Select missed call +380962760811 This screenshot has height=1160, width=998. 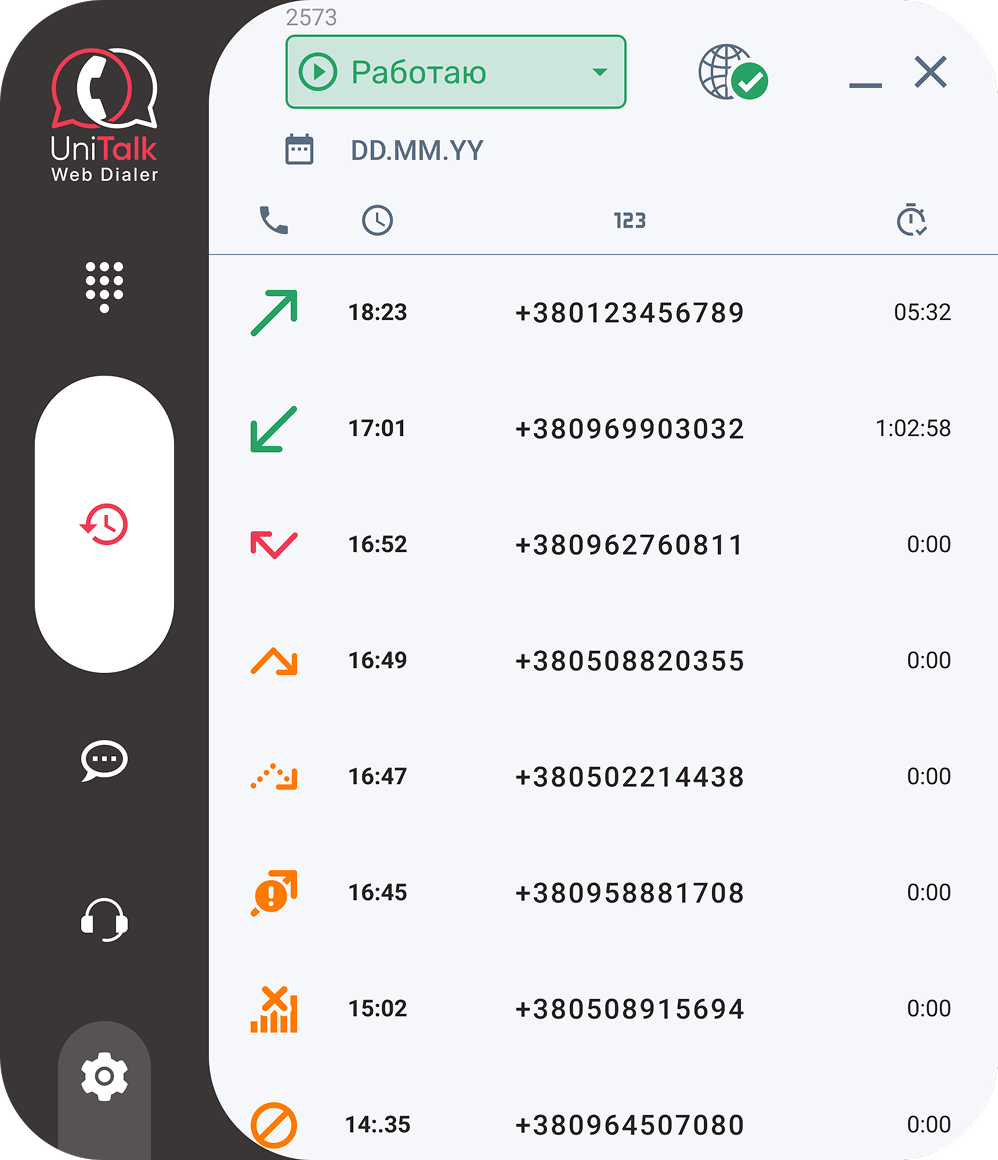click(629, 545)
